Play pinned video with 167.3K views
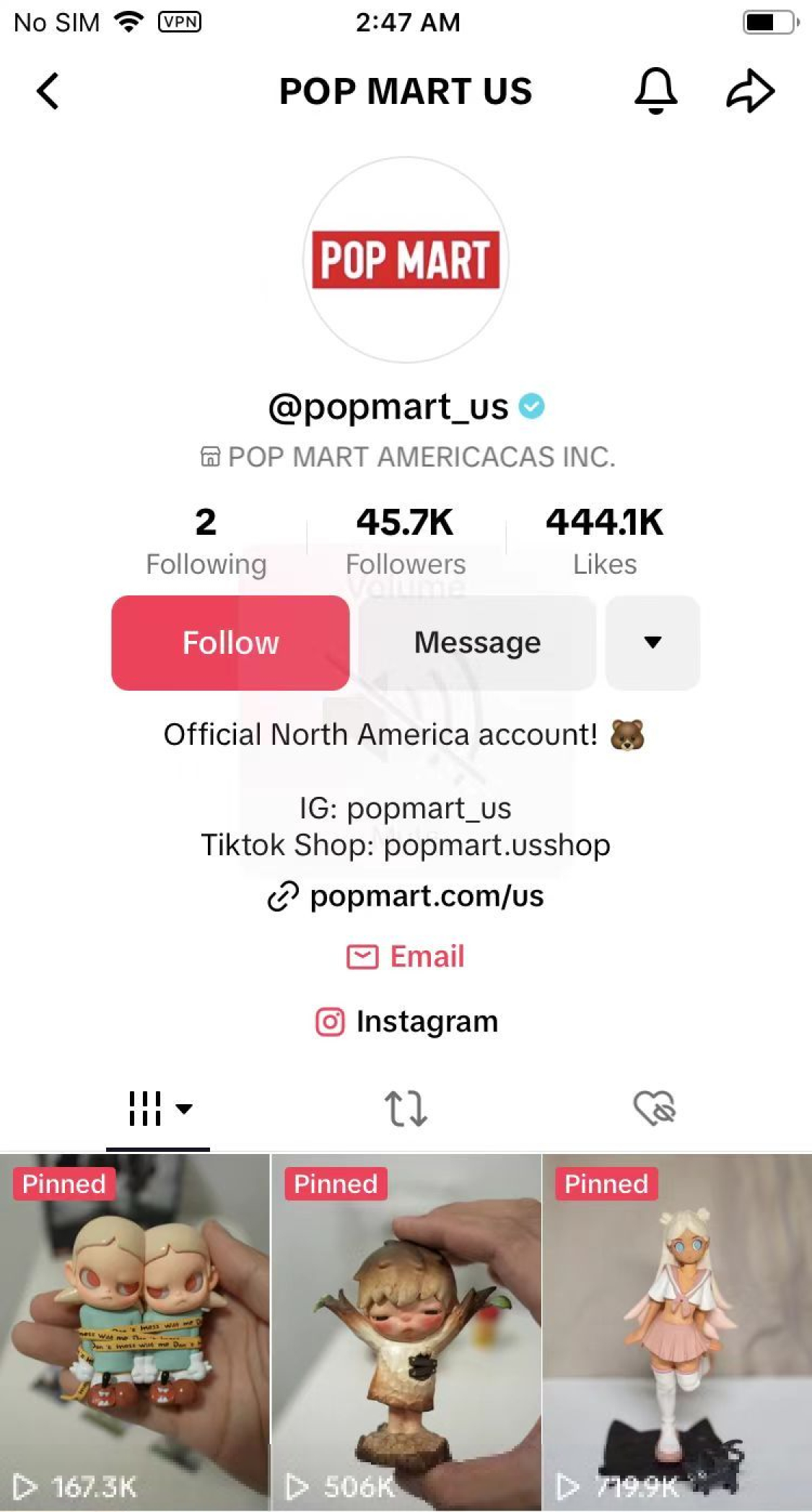Viewport: 812px width, 1512px height. coord(134,1332)
